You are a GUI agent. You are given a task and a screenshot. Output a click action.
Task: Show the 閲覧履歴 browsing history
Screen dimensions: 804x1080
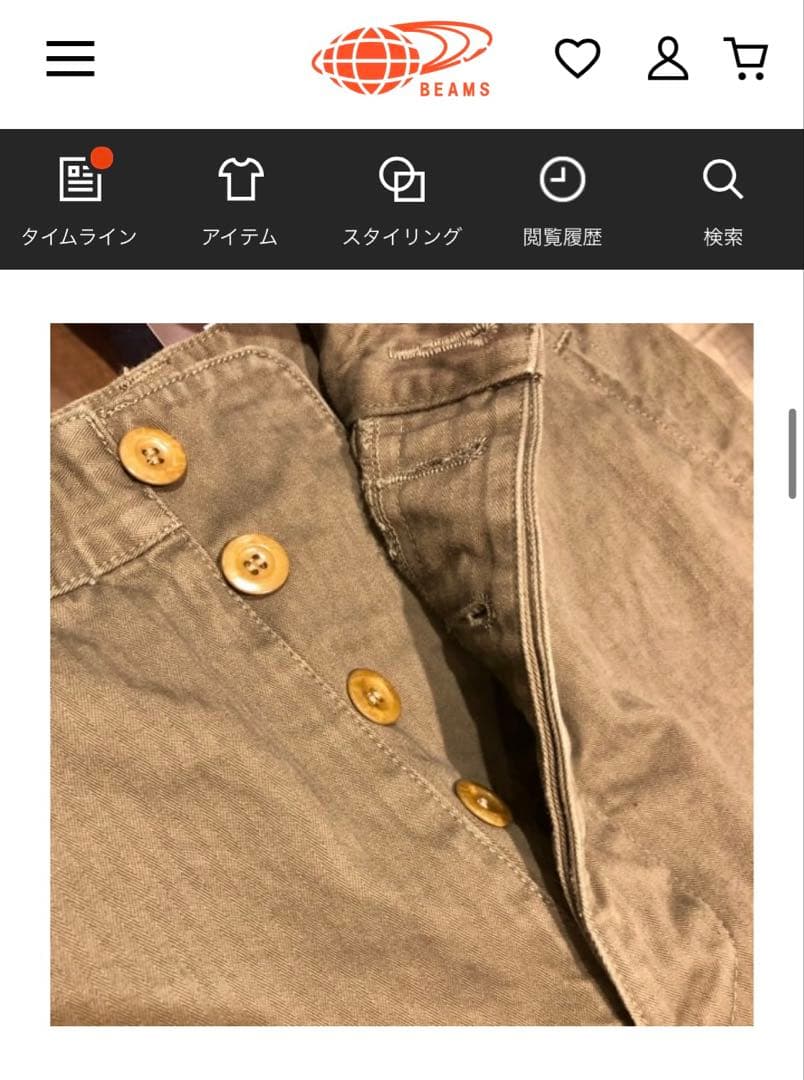pyautogui.click(x=562, y=200)
